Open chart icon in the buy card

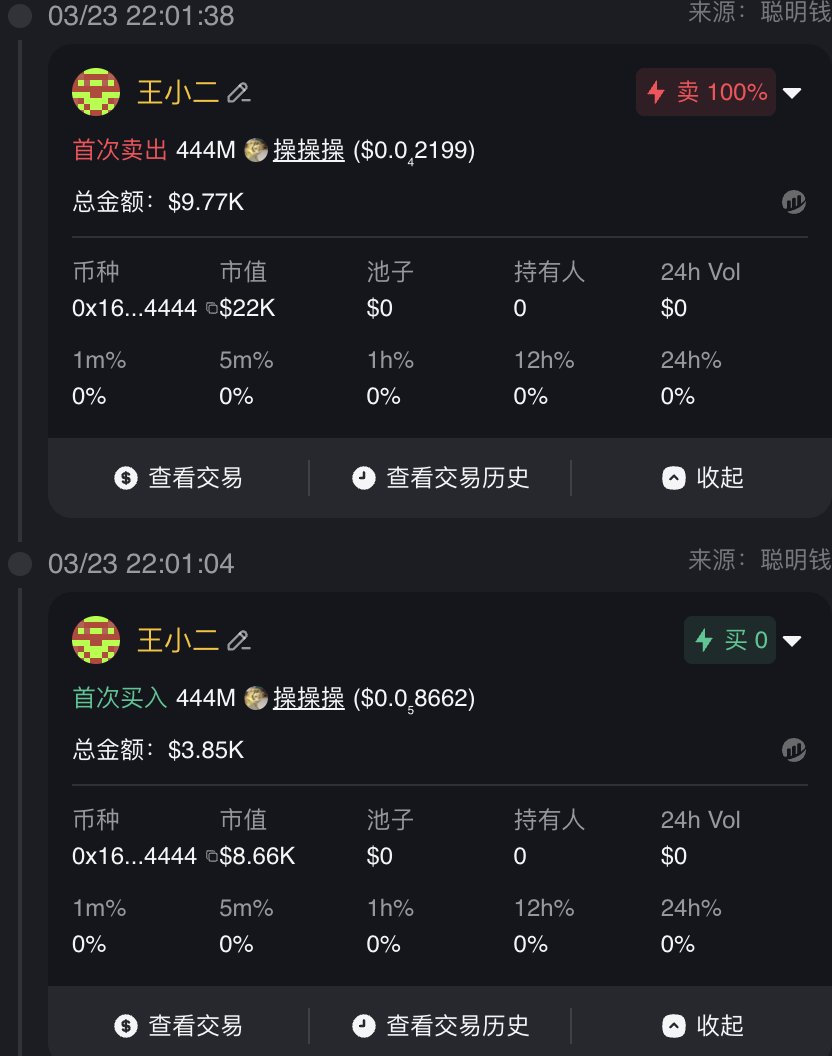[794, 749]
